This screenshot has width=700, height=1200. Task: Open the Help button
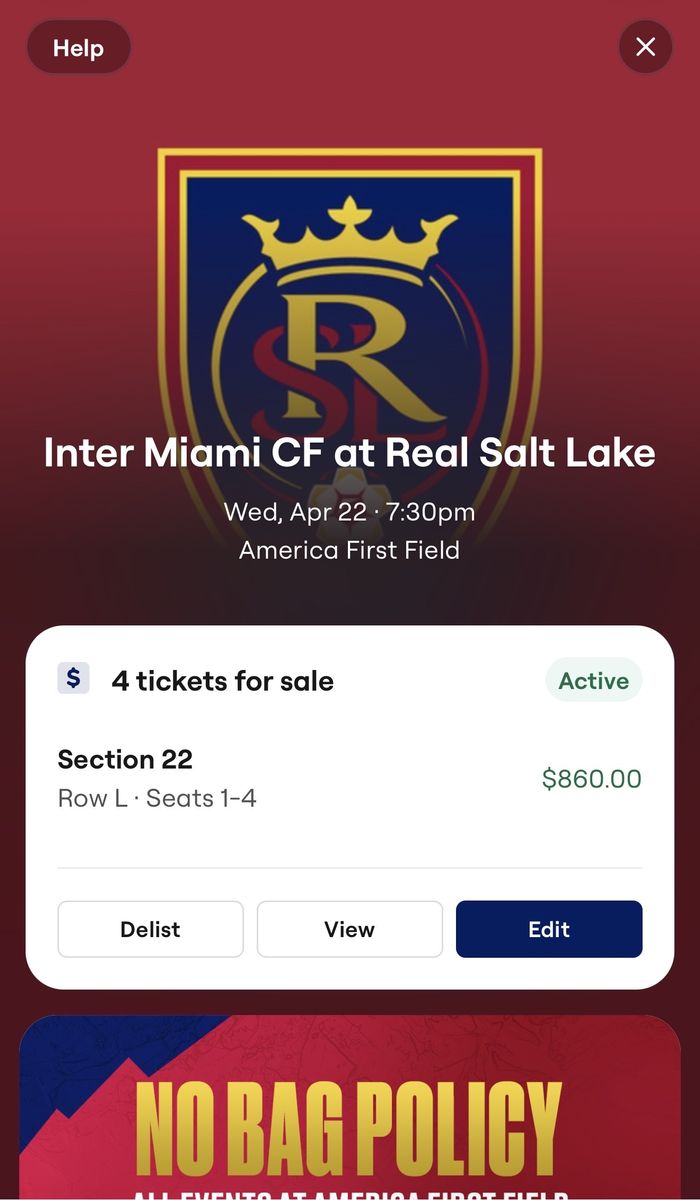[78, 47]
